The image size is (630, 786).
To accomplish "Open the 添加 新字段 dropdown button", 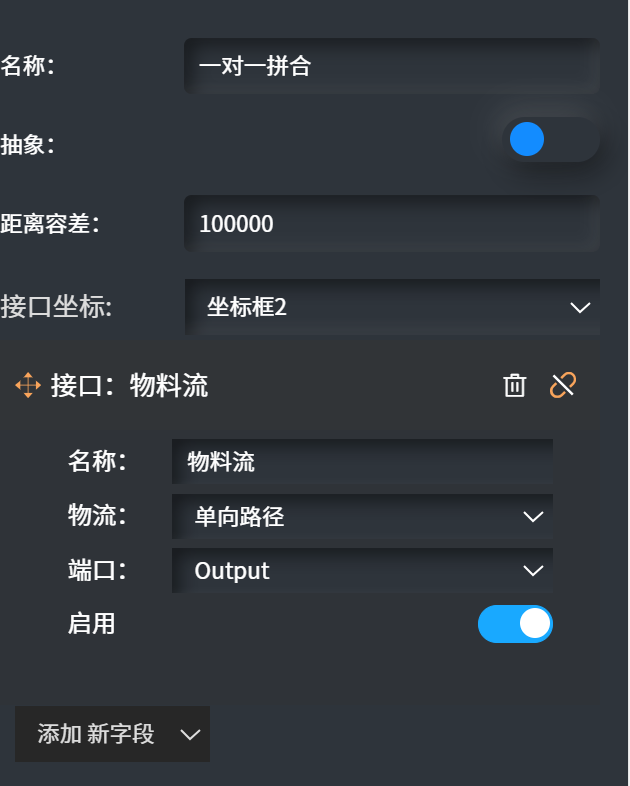I will [112, 734].
